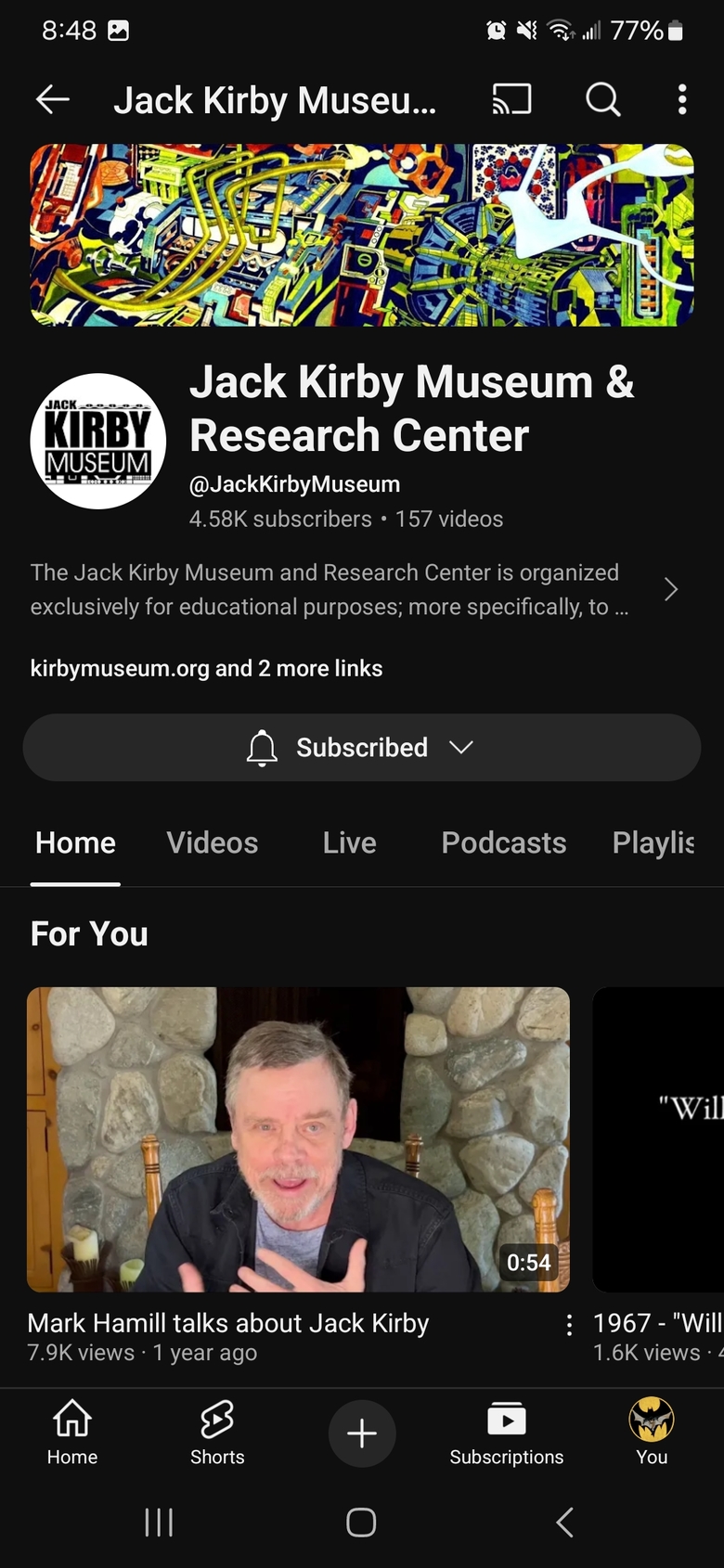Open options for Mark Hamill video
724x1568 pixels.
(x=569, y=1326)
